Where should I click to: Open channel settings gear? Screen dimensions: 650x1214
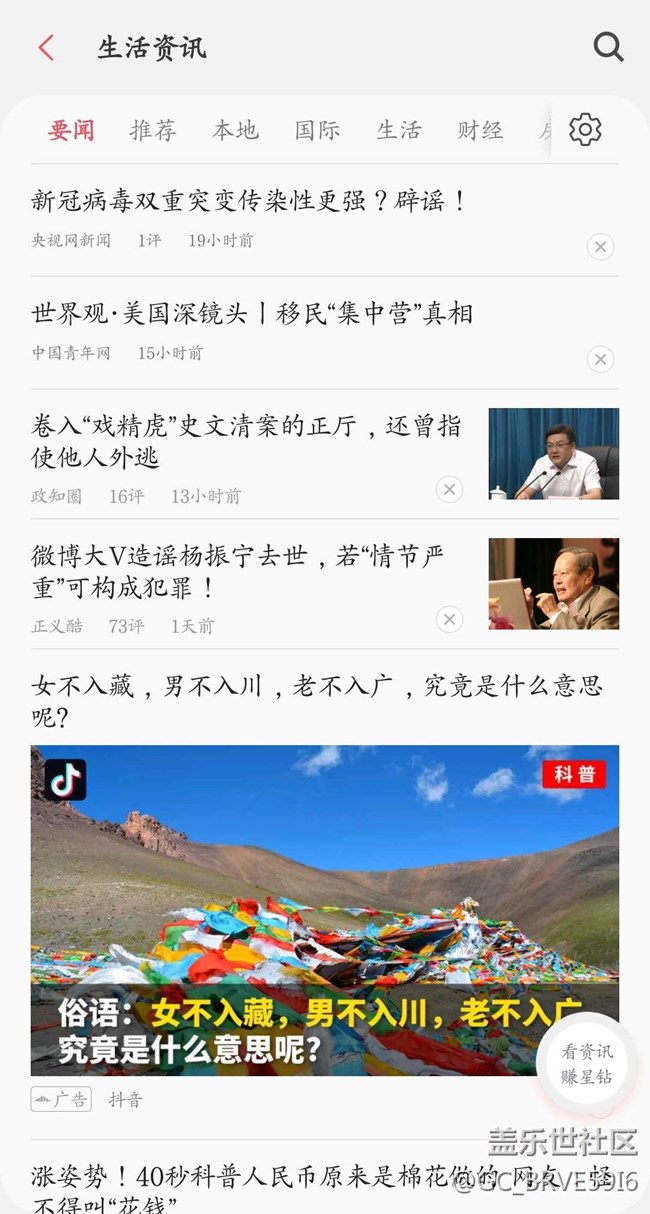click(x=585, y=130)
